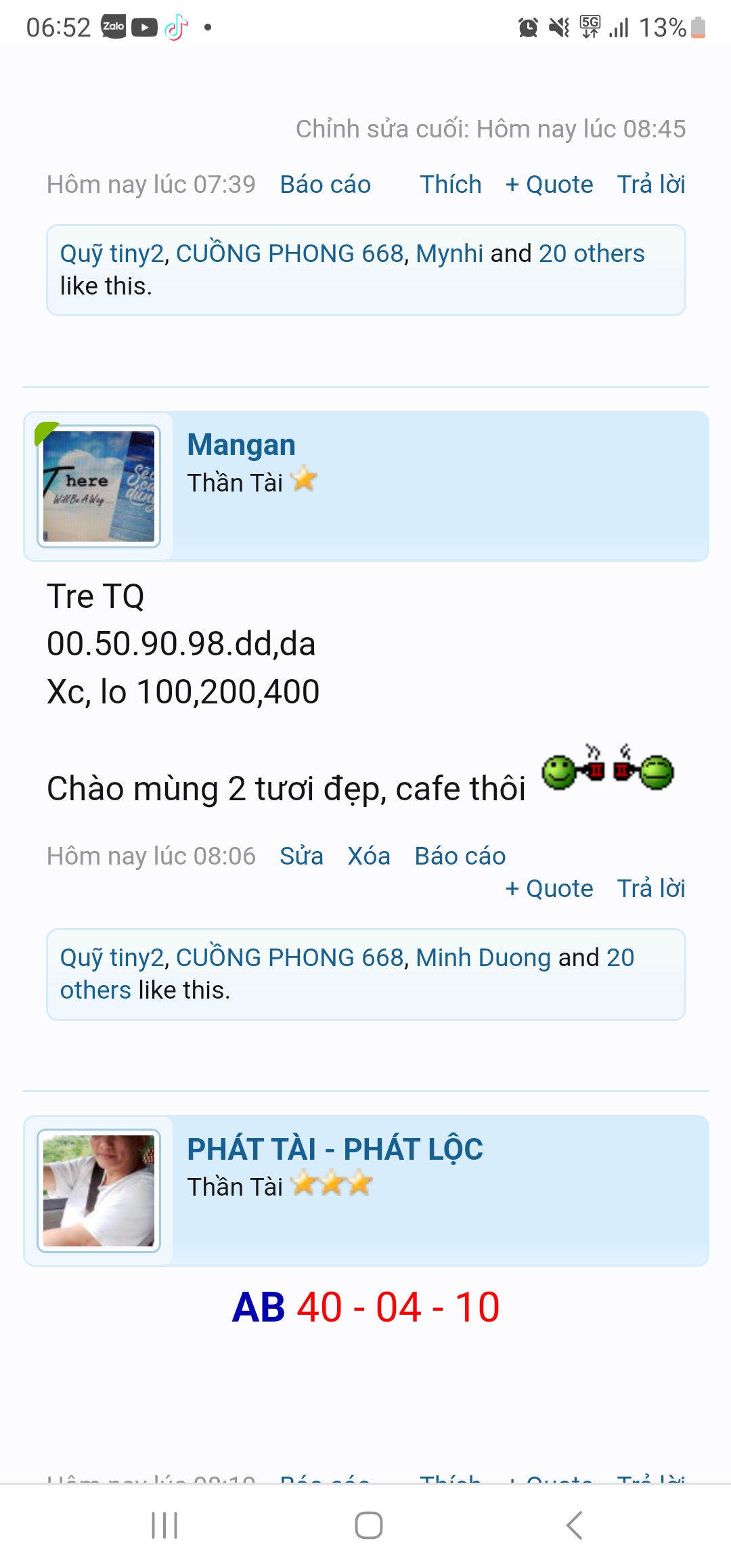Screen dimensions: 731x1568
Task: Go back with system back button
Action: point(574,1525)
